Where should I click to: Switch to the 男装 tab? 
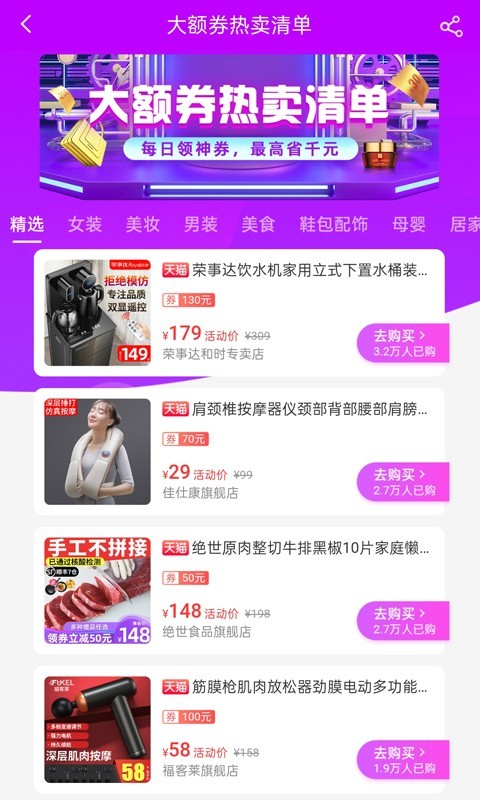coord(200,224)
